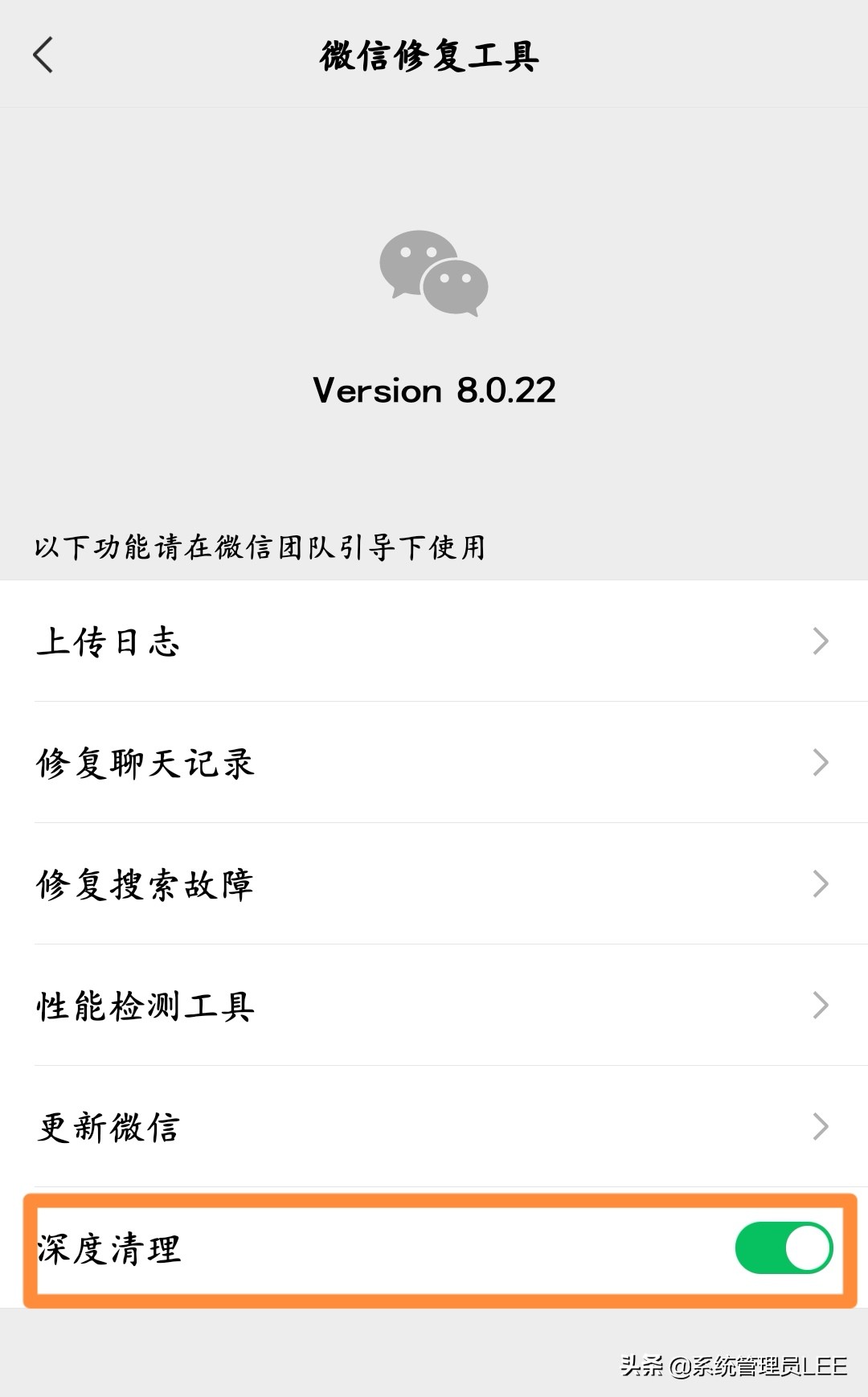The width and height of the screenshot is (868, 1397).
Task: Select 修复搜索故障
Action: (x=434, y=884)
